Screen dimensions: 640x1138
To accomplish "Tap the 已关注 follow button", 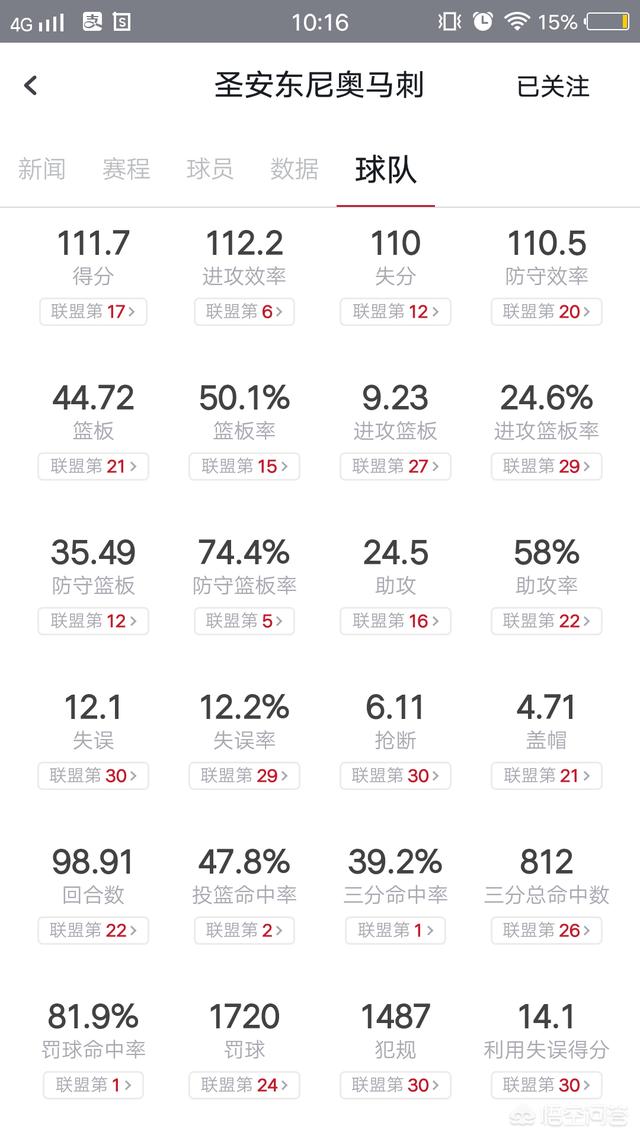I will (x=552, y=86).
